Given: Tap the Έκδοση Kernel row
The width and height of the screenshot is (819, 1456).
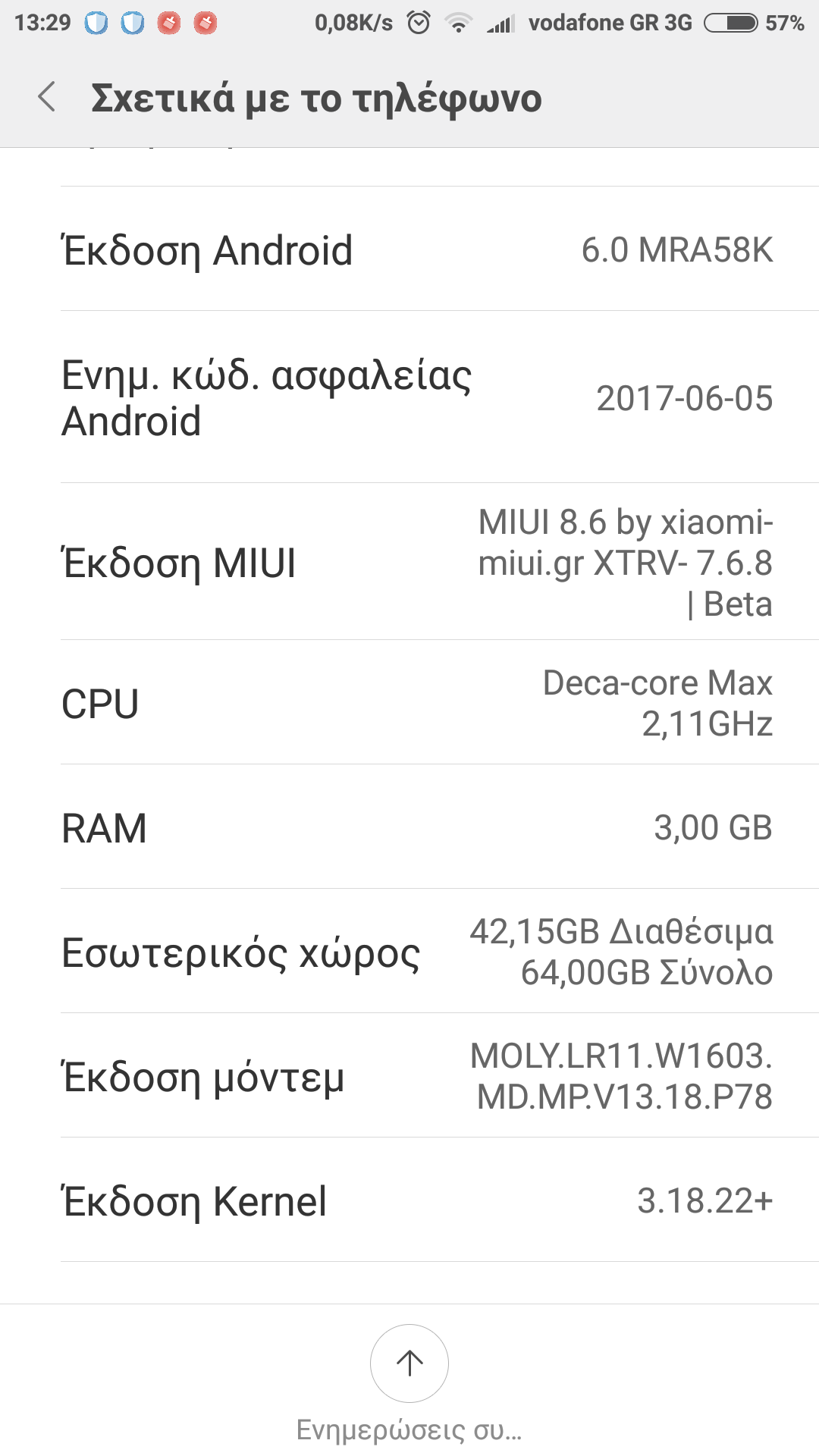Looking at the screenshot, I should click(409, 1200).
